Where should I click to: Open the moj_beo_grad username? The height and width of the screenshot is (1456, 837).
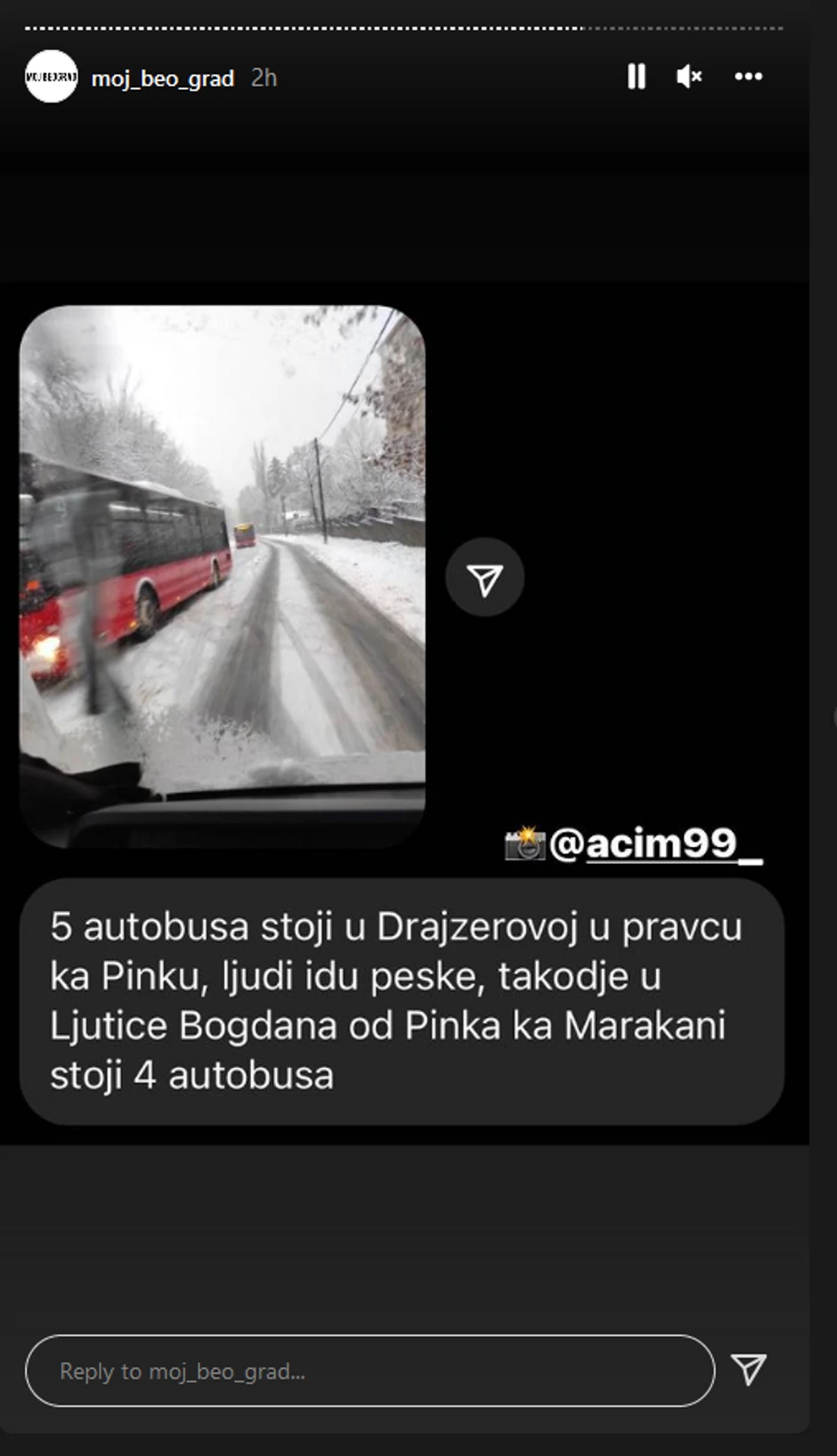pyautogui.click(x=162, y=78)
